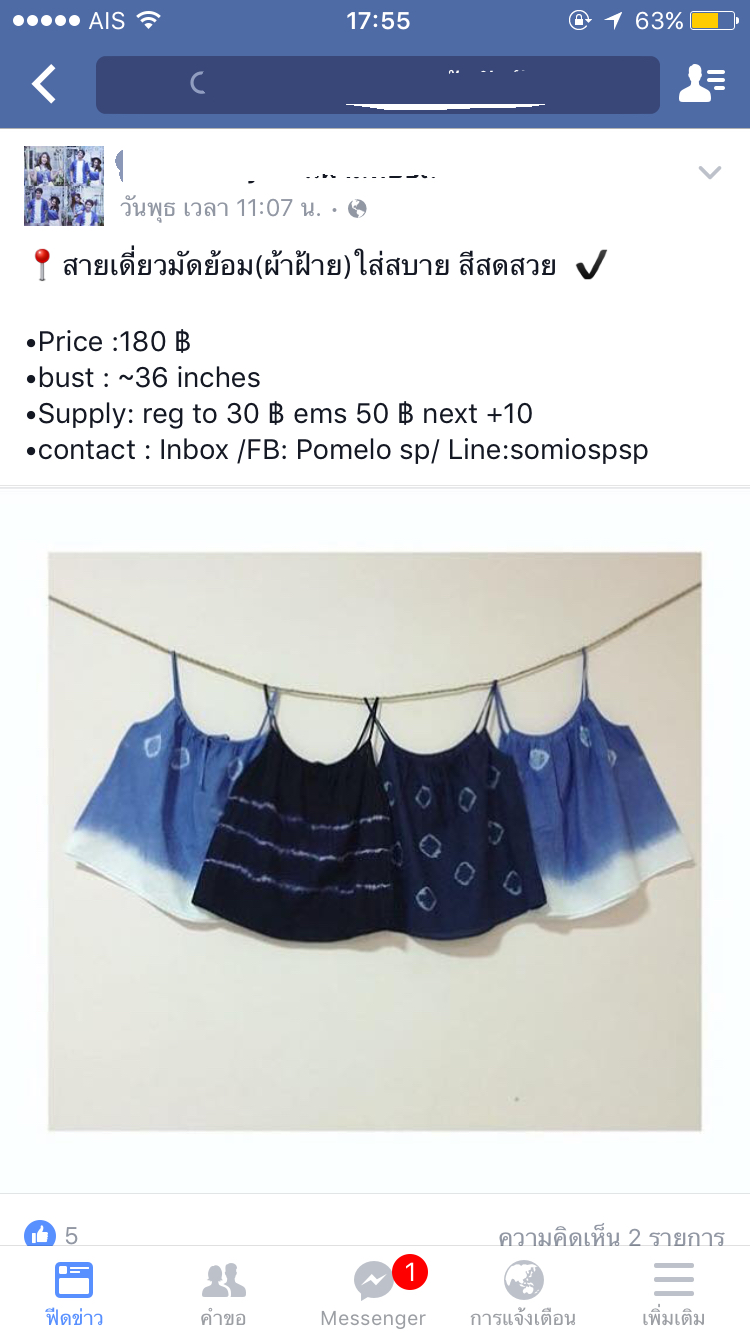
Task: Switch to the ฟีดข่าว news feed tab
Action: (74, 1292)
